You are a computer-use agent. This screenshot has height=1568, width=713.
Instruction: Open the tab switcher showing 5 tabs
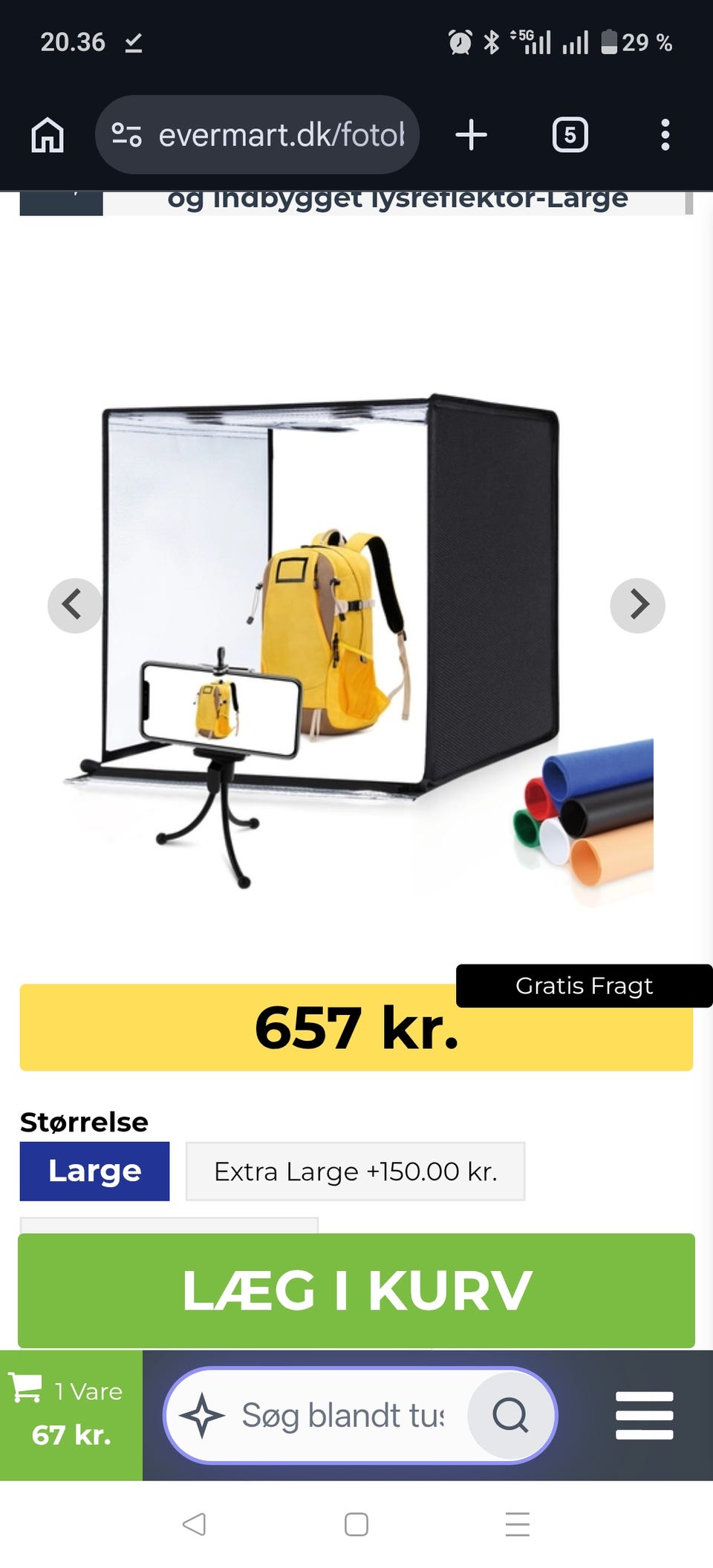(x=570, y=134)
